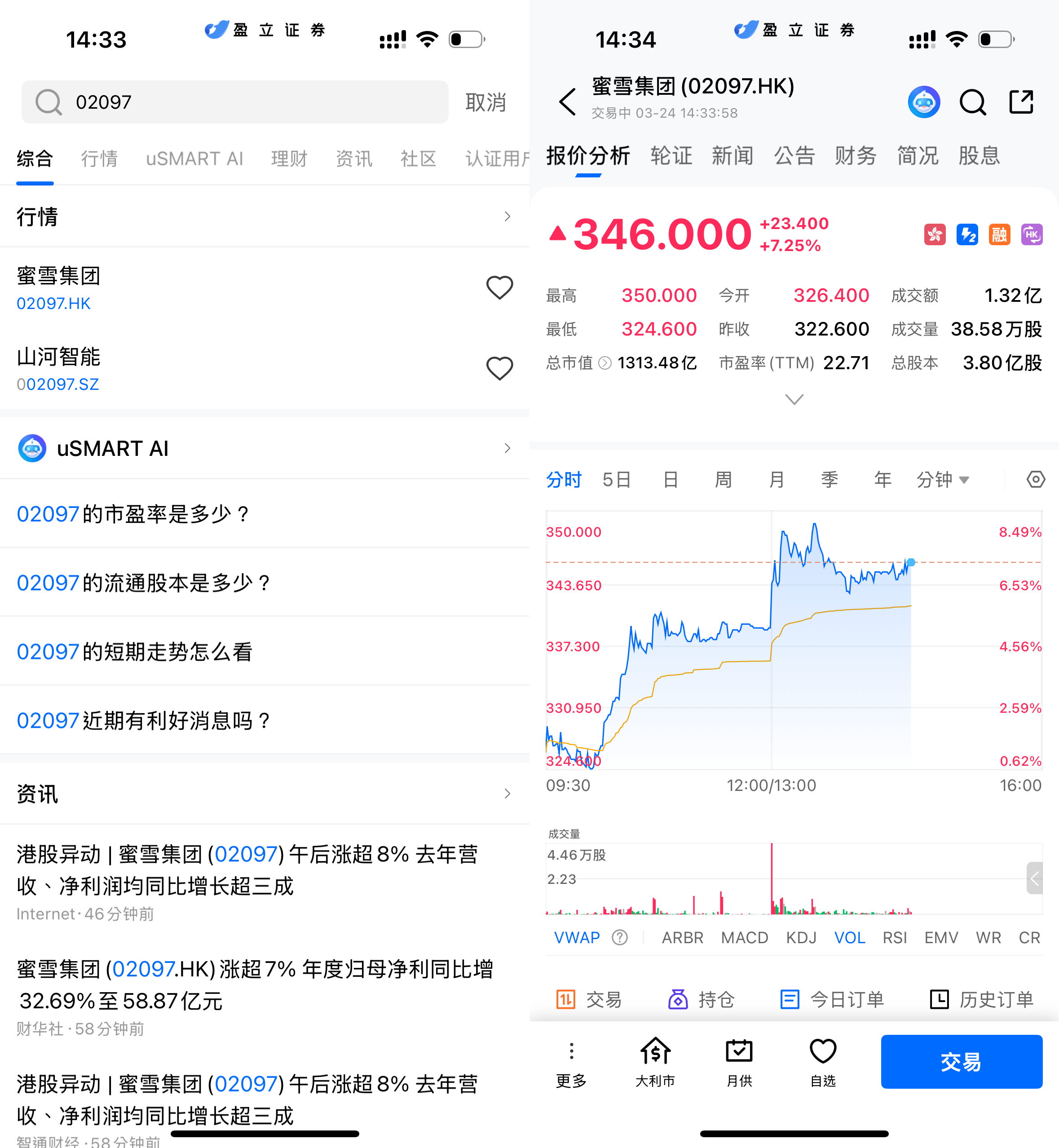The width and height of the screenshot is (1059, 1148).
Task: Select the MACD indicator
Action: [x=744, y=938]
